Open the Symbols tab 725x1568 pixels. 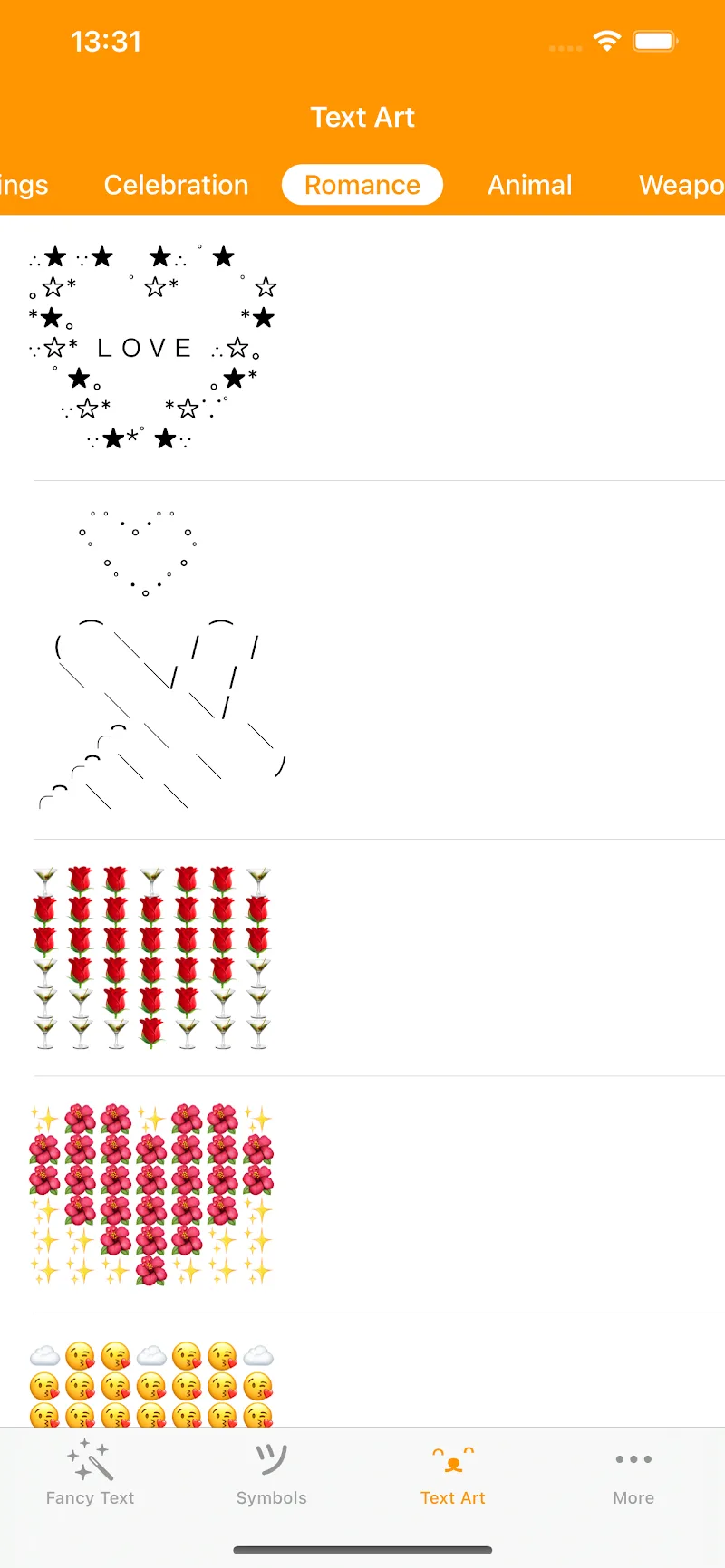tap(272, 1473)
